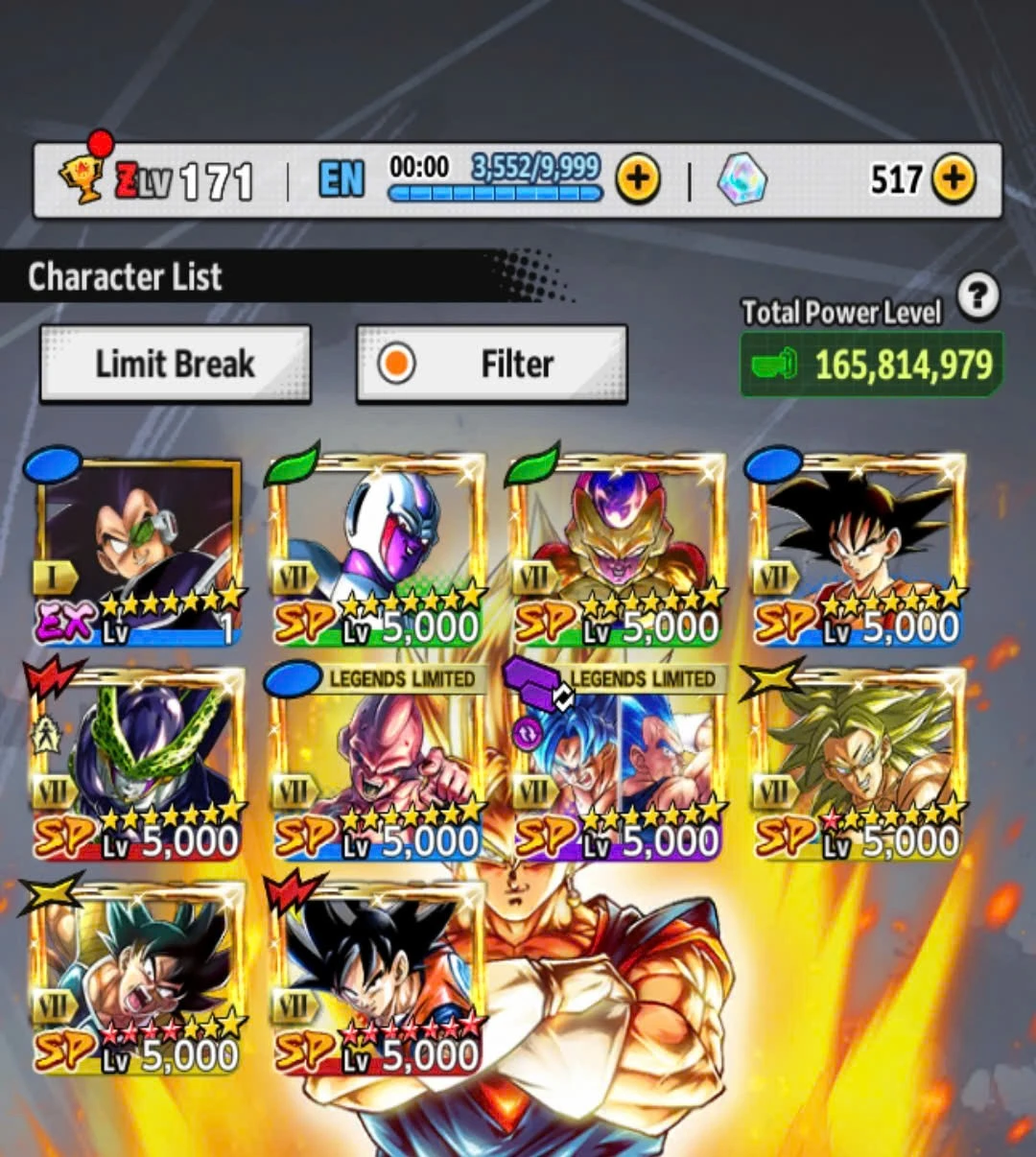Select the EX level 1 scouter character
Viewport: 1036px width, 1157px height.
(138, 552)
